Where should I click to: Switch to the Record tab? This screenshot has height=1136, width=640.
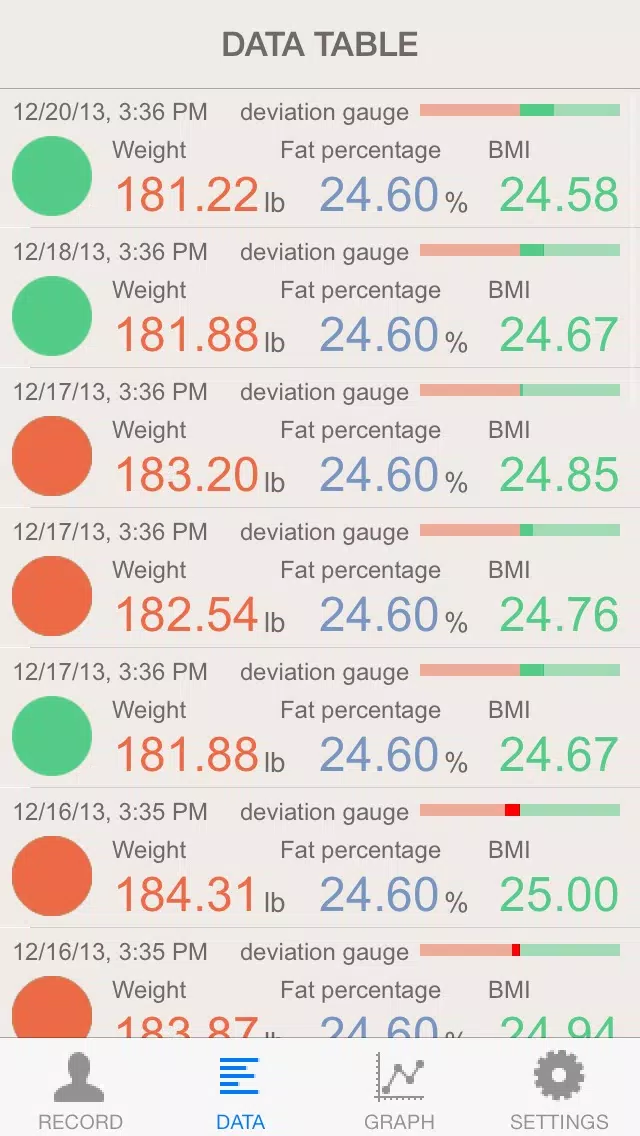(x=80, y=1089)
